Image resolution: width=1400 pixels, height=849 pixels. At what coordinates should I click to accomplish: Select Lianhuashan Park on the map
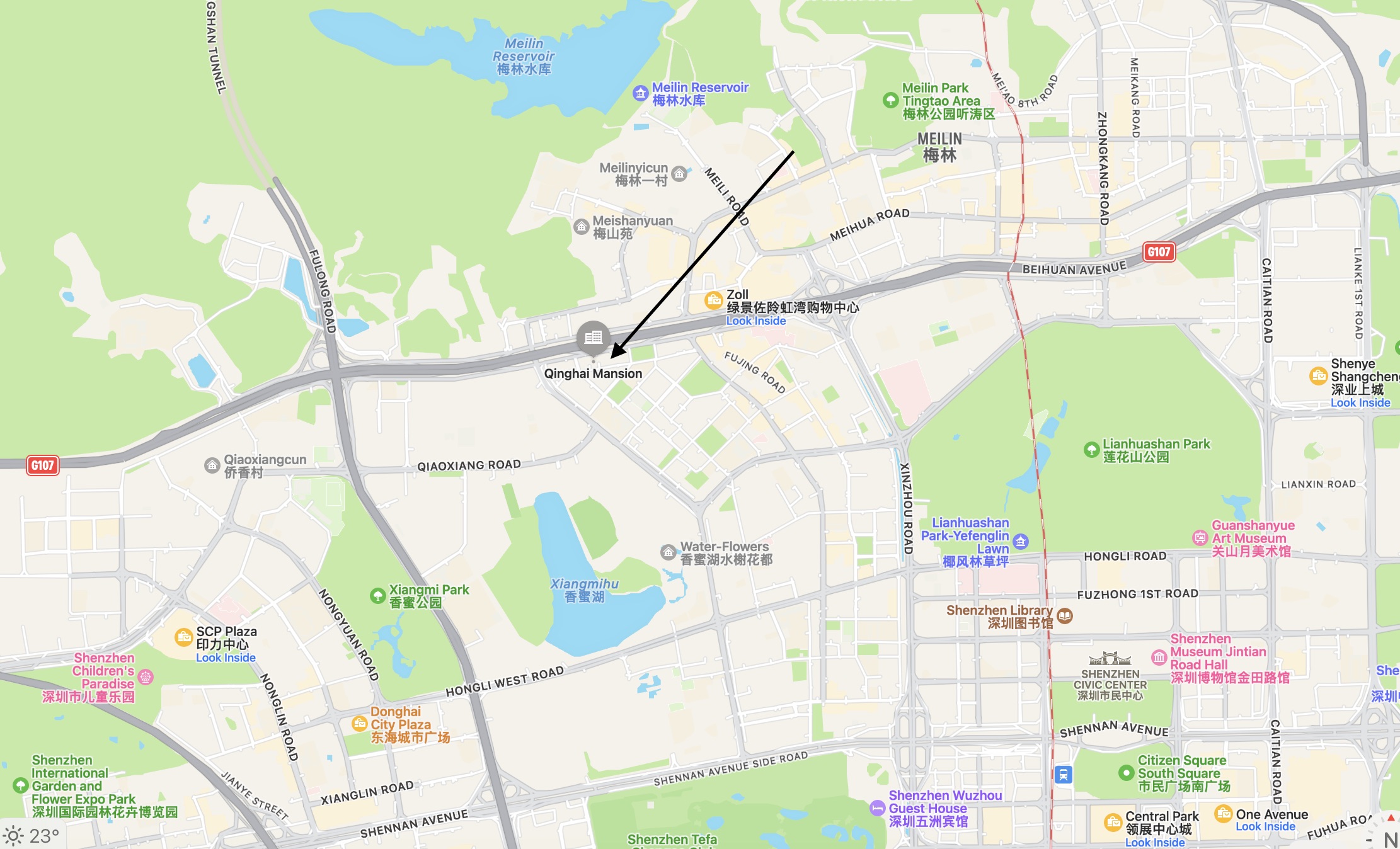tap(1091, 450)
